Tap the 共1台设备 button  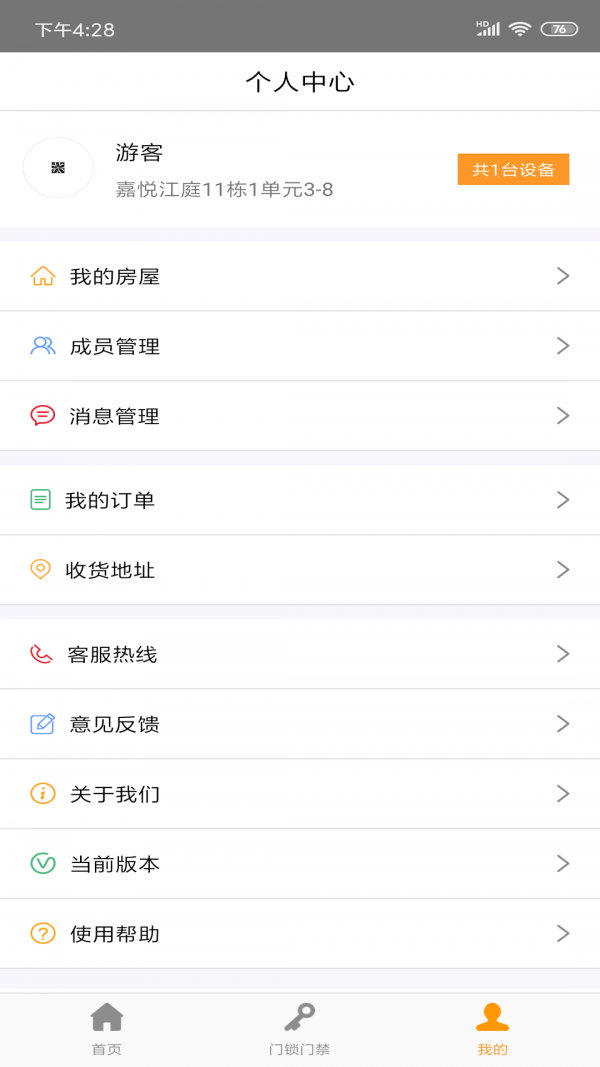click(x=513, y=169)
